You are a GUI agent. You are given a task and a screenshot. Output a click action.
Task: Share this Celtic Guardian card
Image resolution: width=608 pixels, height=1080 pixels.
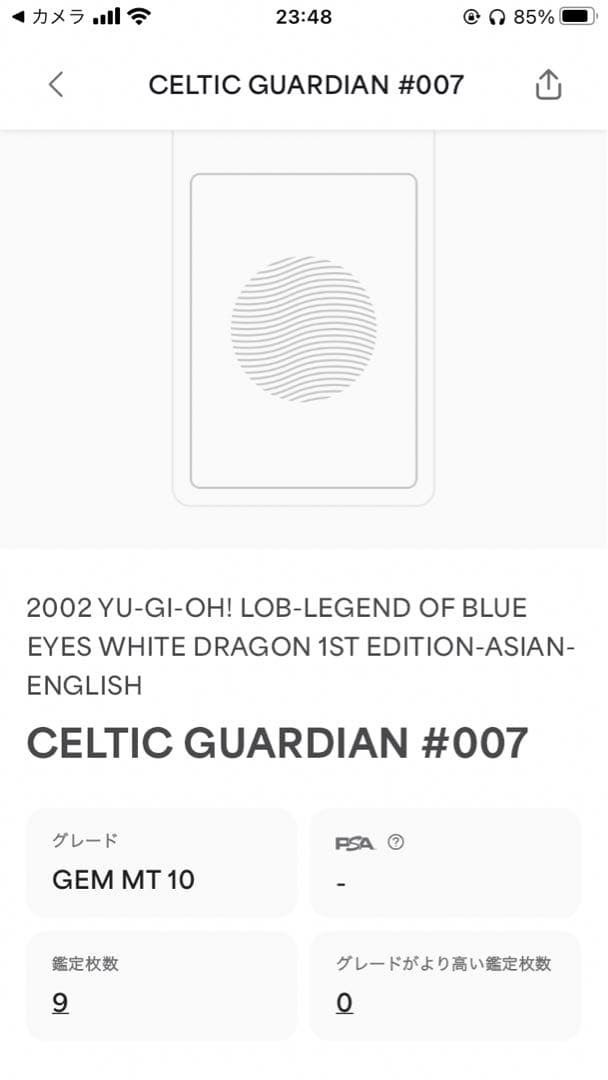coord(548,85)
